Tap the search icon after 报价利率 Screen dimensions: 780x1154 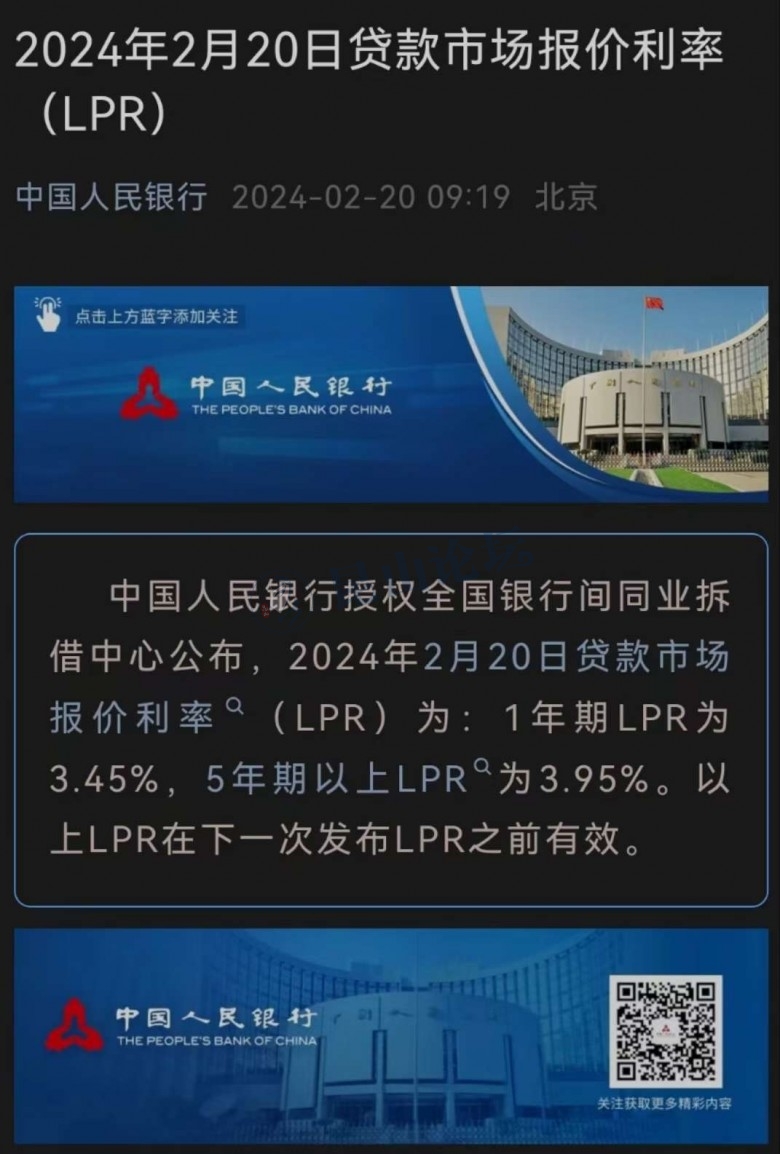(x=235, y=707)
